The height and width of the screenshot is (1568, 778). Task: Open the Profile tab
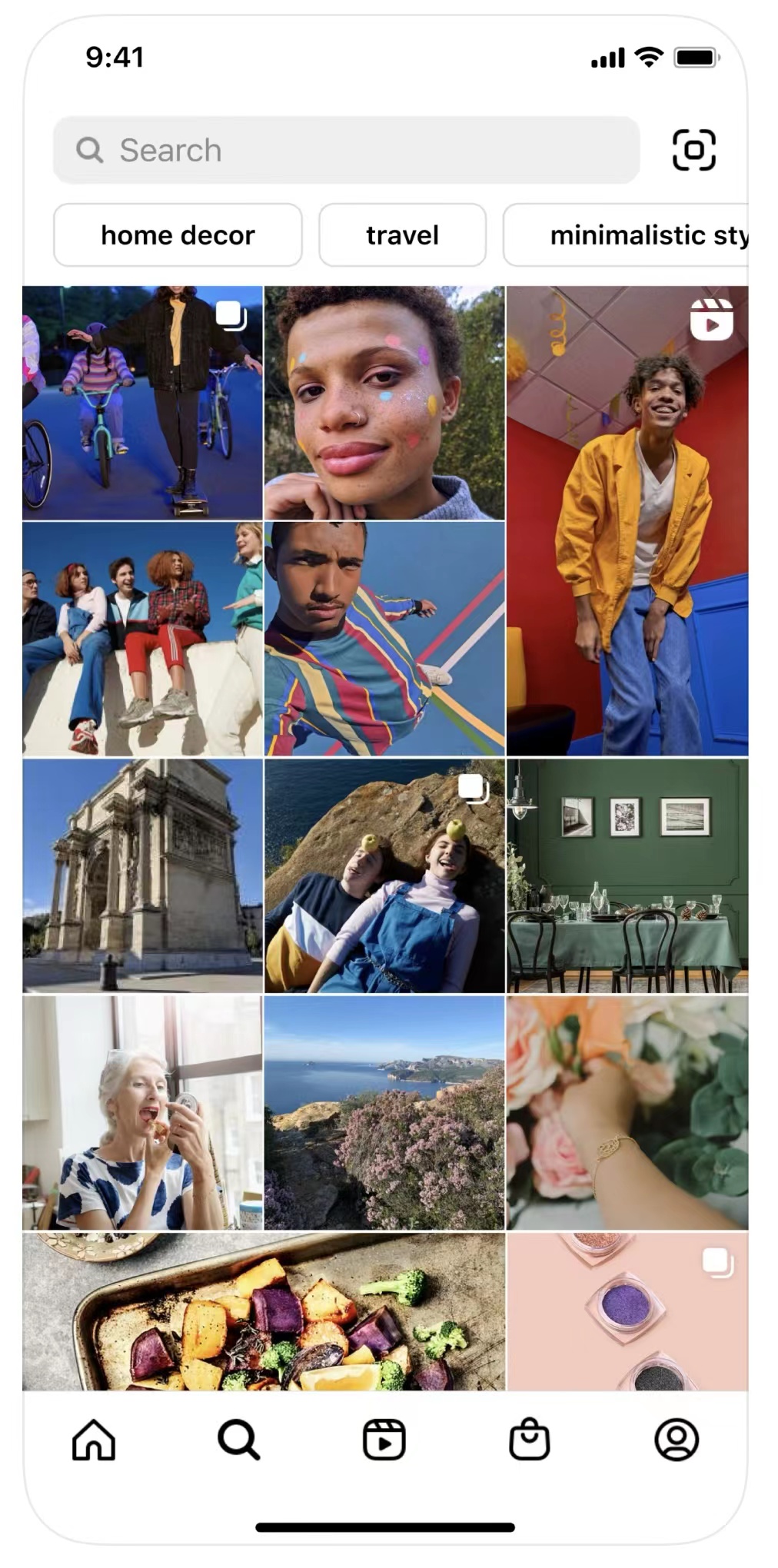pos(677,1439)
